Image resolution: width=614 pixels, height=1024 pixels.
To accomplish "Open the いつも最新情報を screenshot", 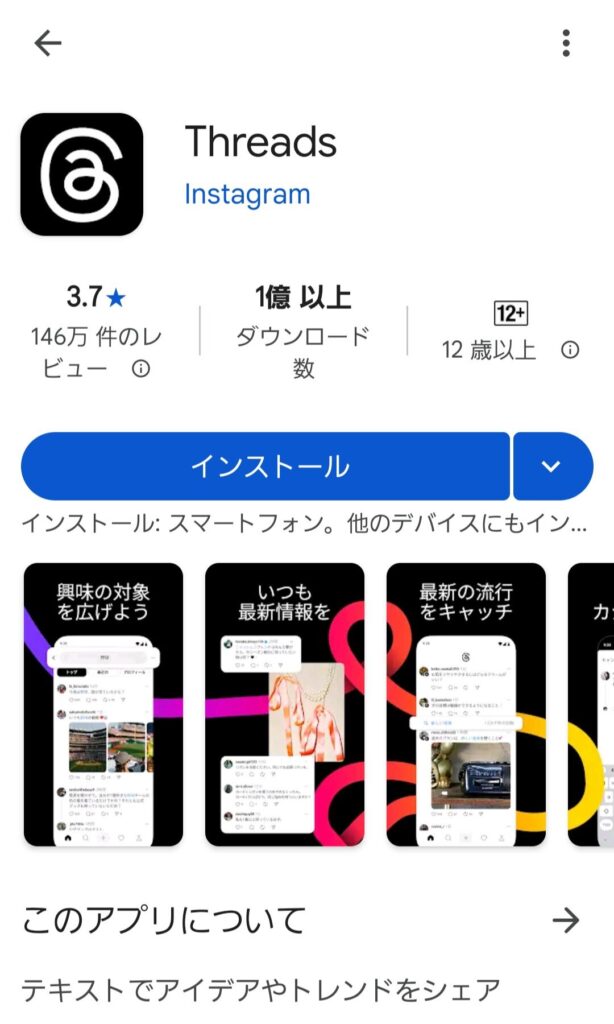I will [285, 704].
